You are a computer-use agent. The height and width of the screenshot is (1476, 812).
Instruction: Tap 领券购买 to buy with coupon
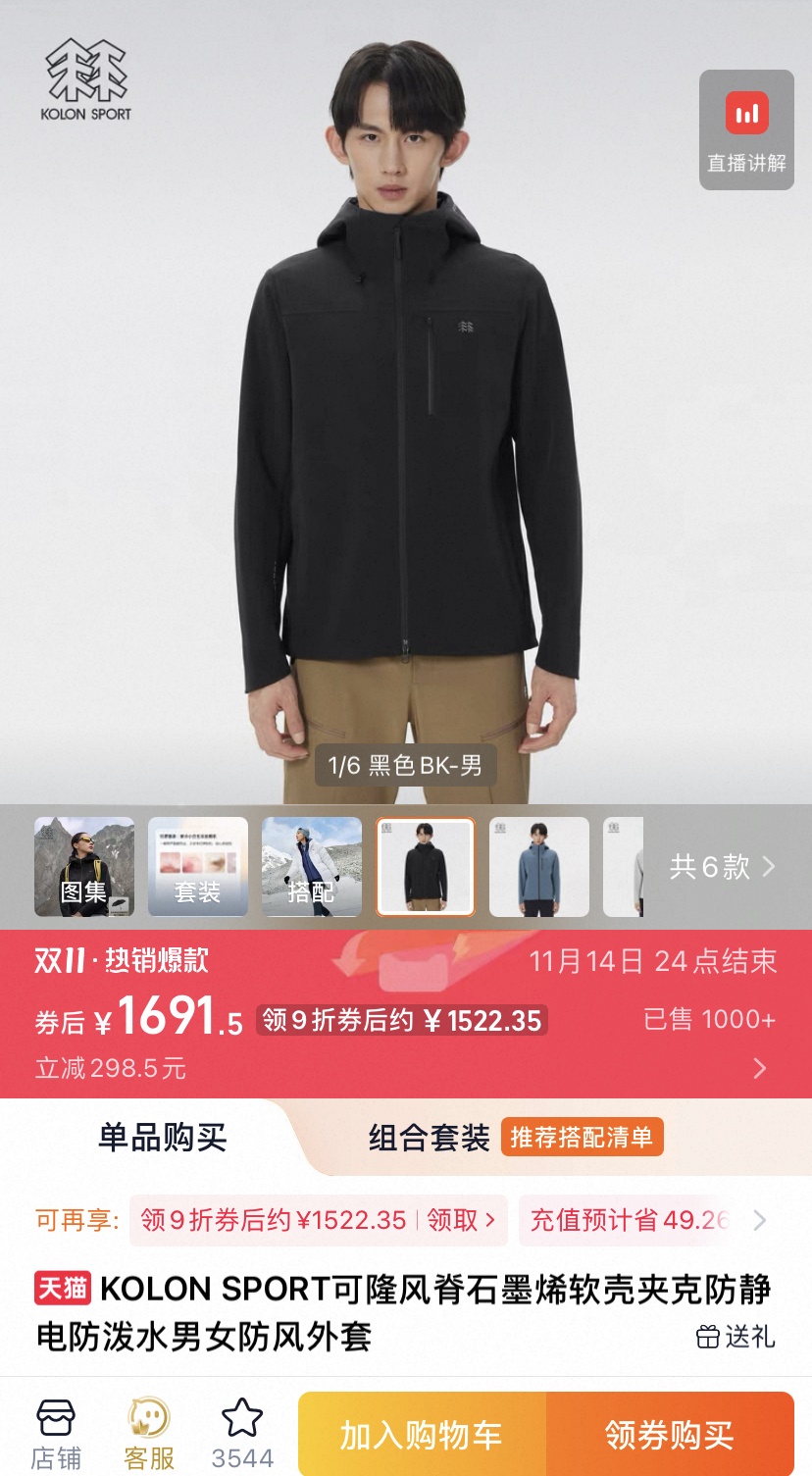670,1435
